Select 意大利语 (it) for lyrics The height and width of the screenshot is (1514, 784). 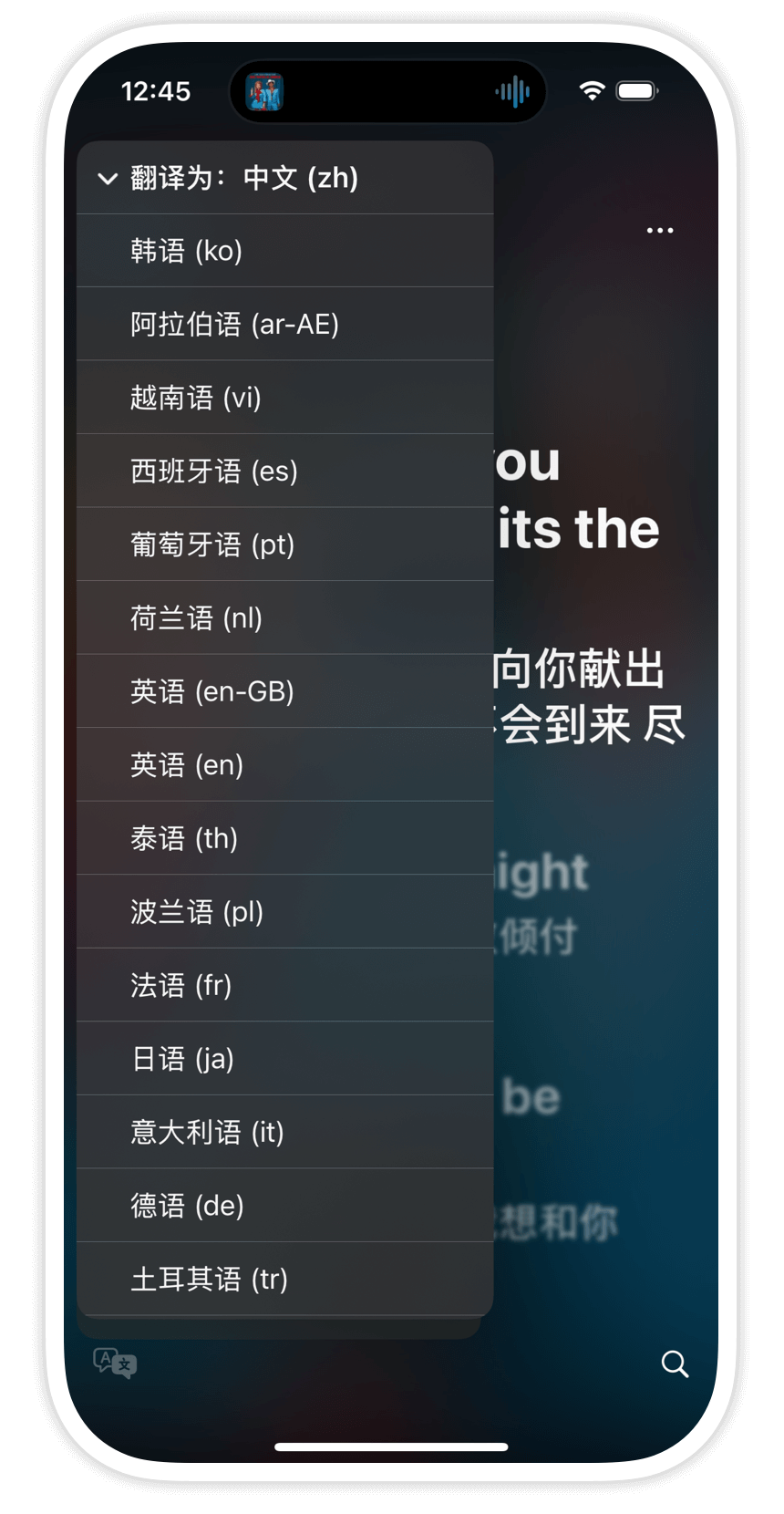[209, 1133]
